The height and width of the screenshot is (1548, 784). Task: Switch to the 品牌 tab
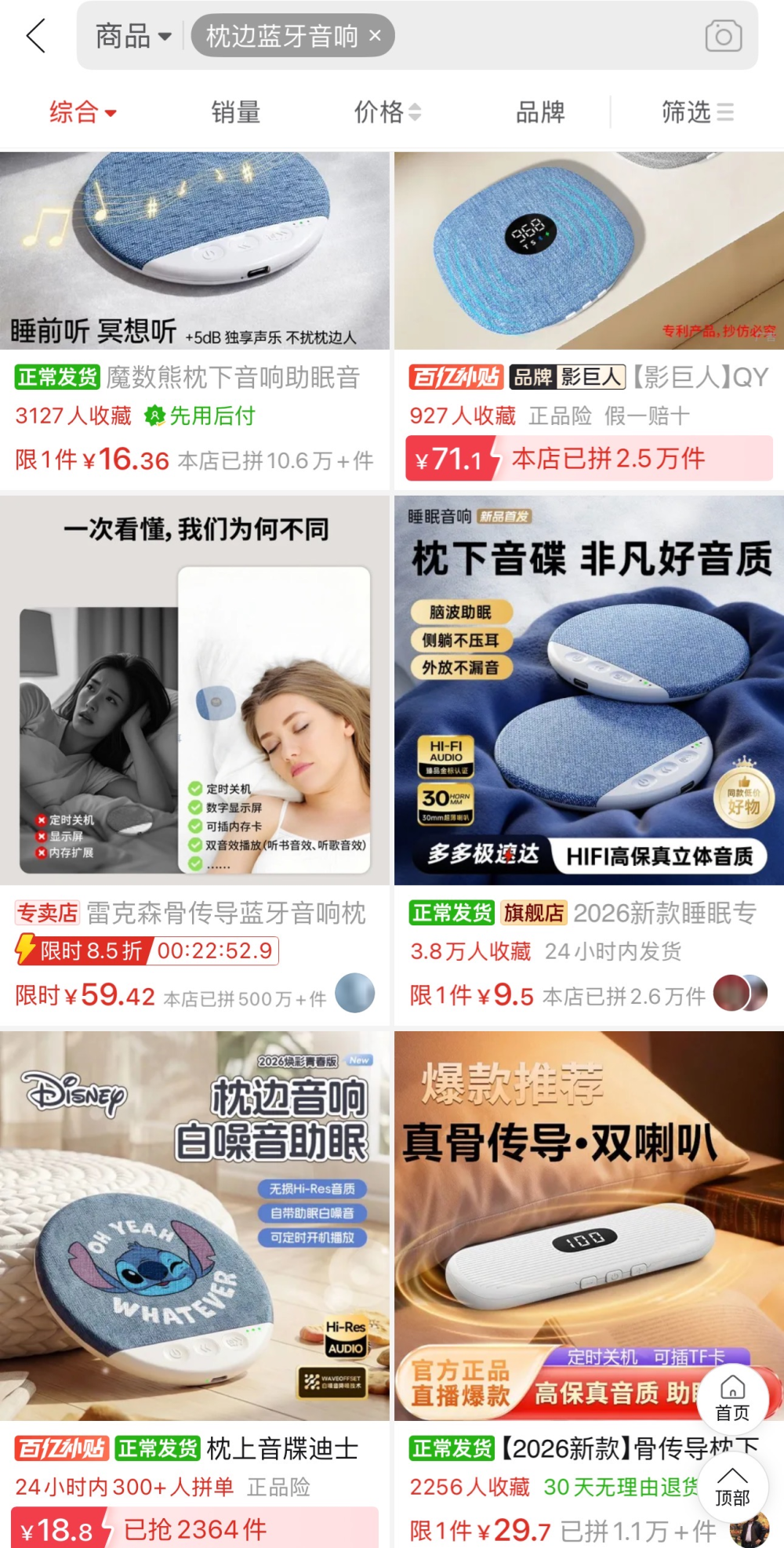point(540,112)
